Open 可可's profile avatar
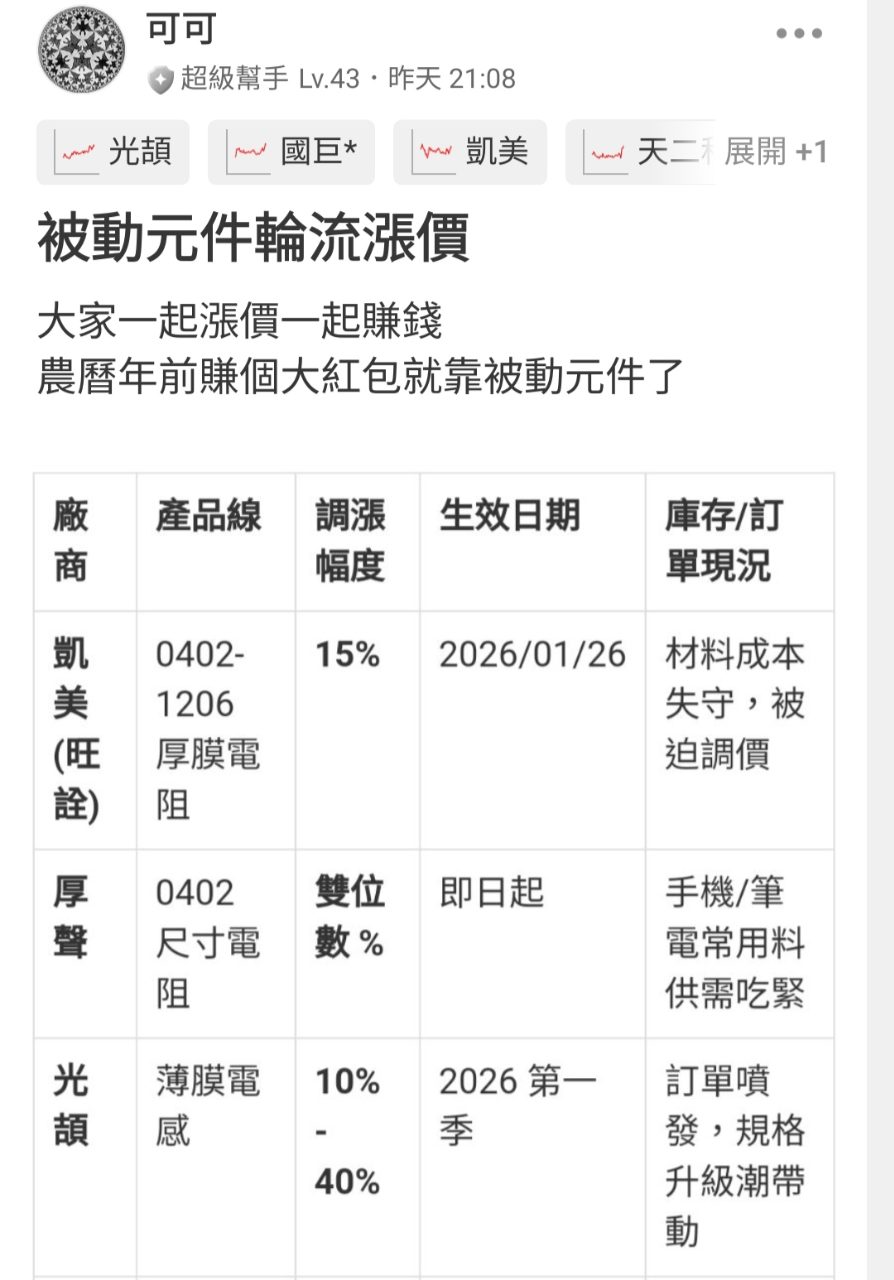The width and height of the screenshot is (894, 1280). point(84,51)
